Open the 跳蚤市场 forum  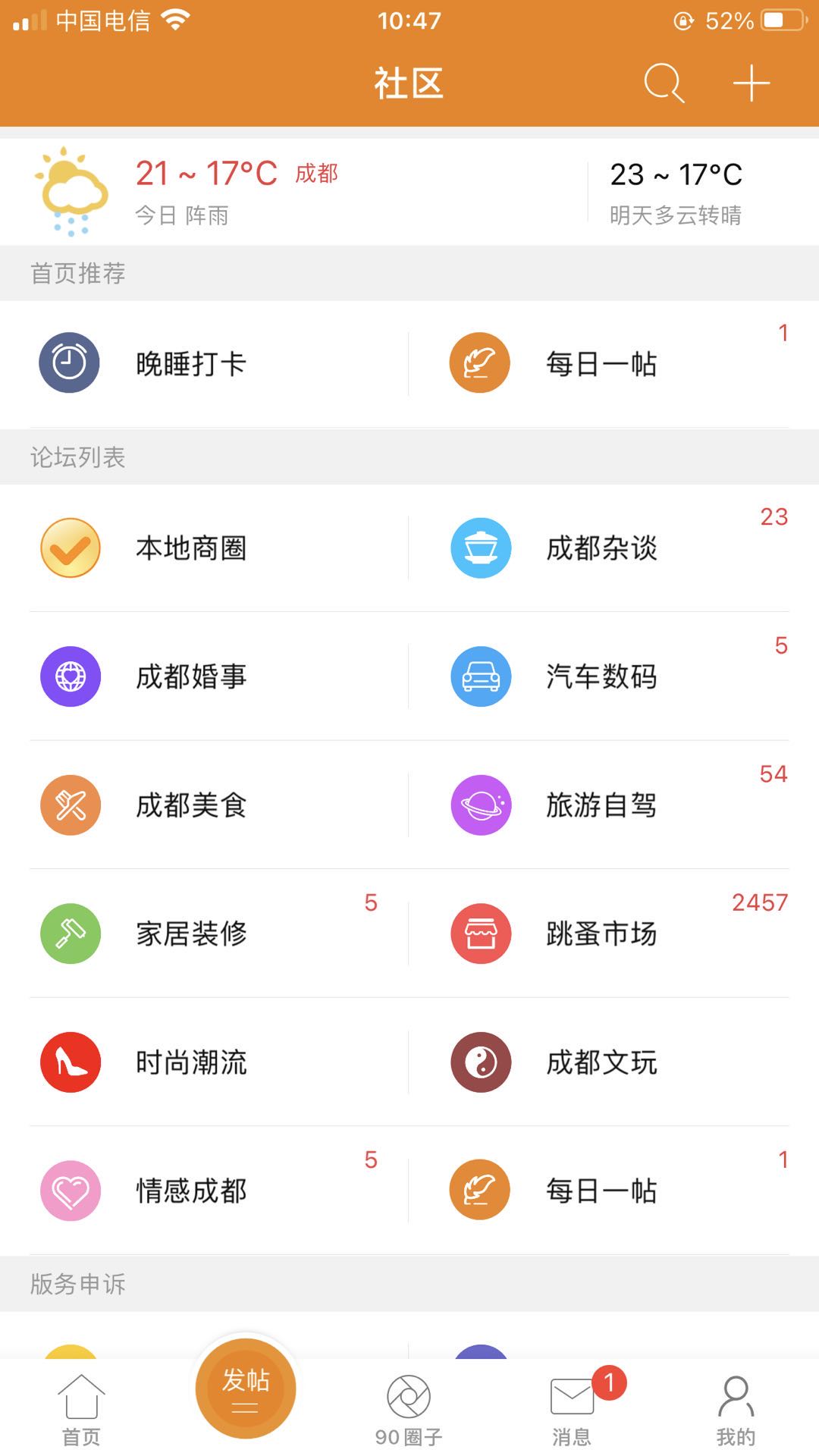tap(601, 934)
